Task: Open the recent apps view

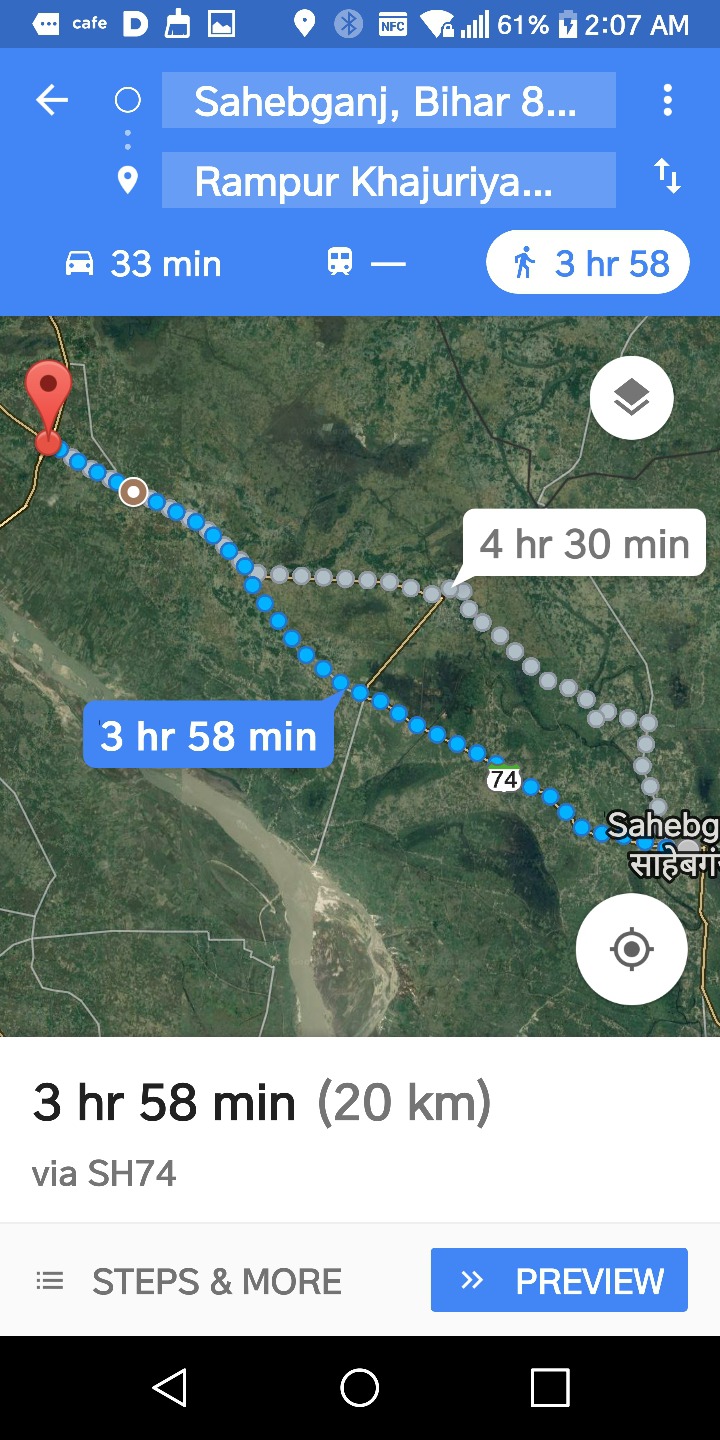Action: point(549,1388)
